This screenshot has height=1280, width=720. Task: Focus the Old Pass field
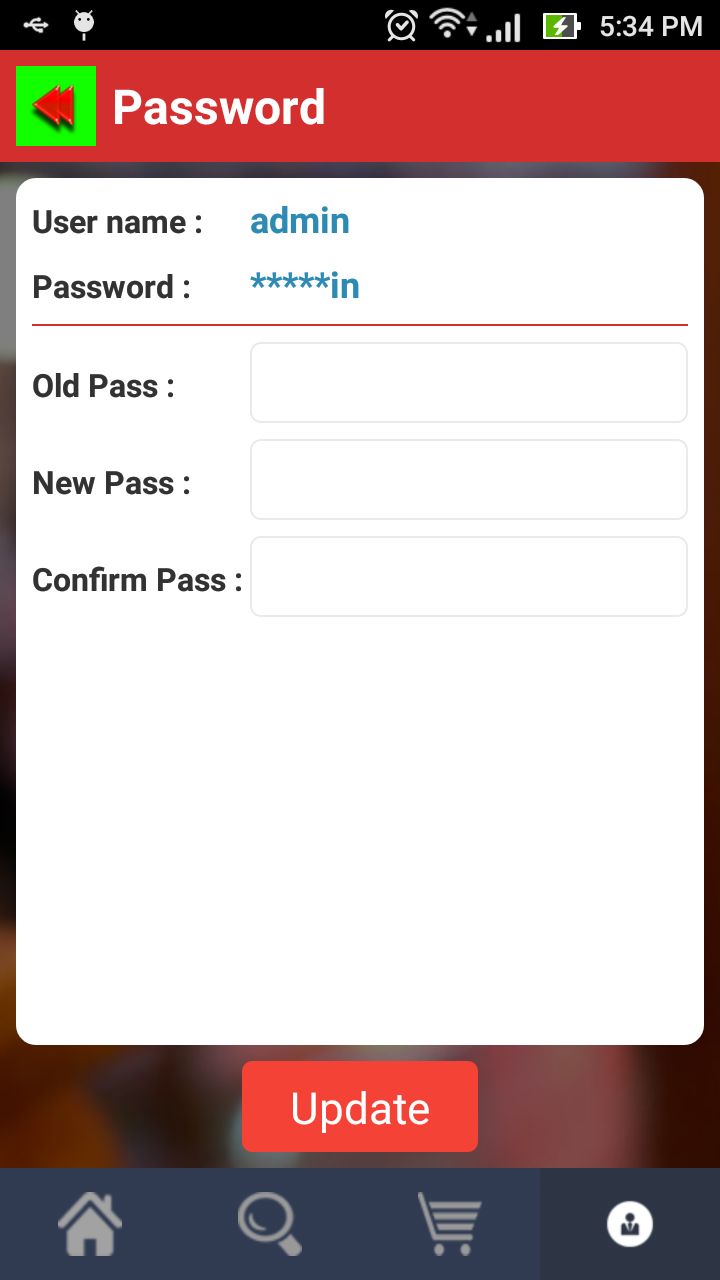click(x=468, y=383)
